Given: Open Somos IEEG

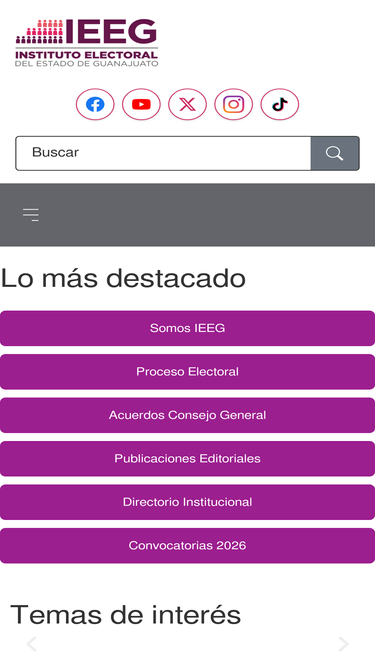Looking at the screenshot, I should (188, 328).
